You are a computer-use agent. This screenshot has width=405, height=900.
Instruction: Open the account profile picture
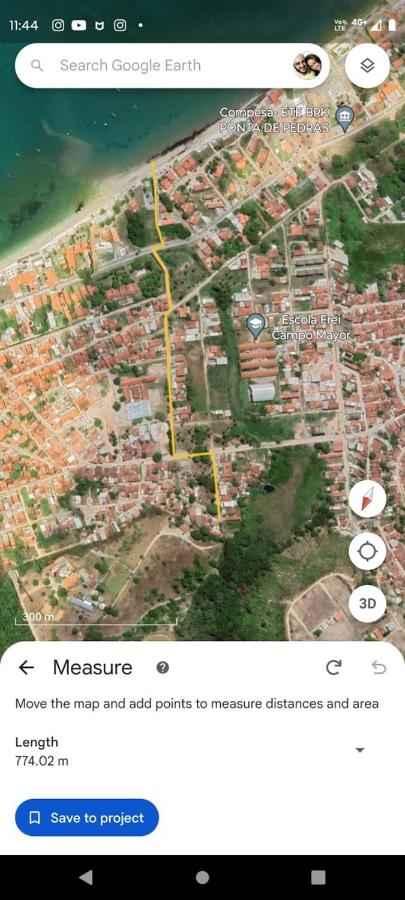[307, 65]
